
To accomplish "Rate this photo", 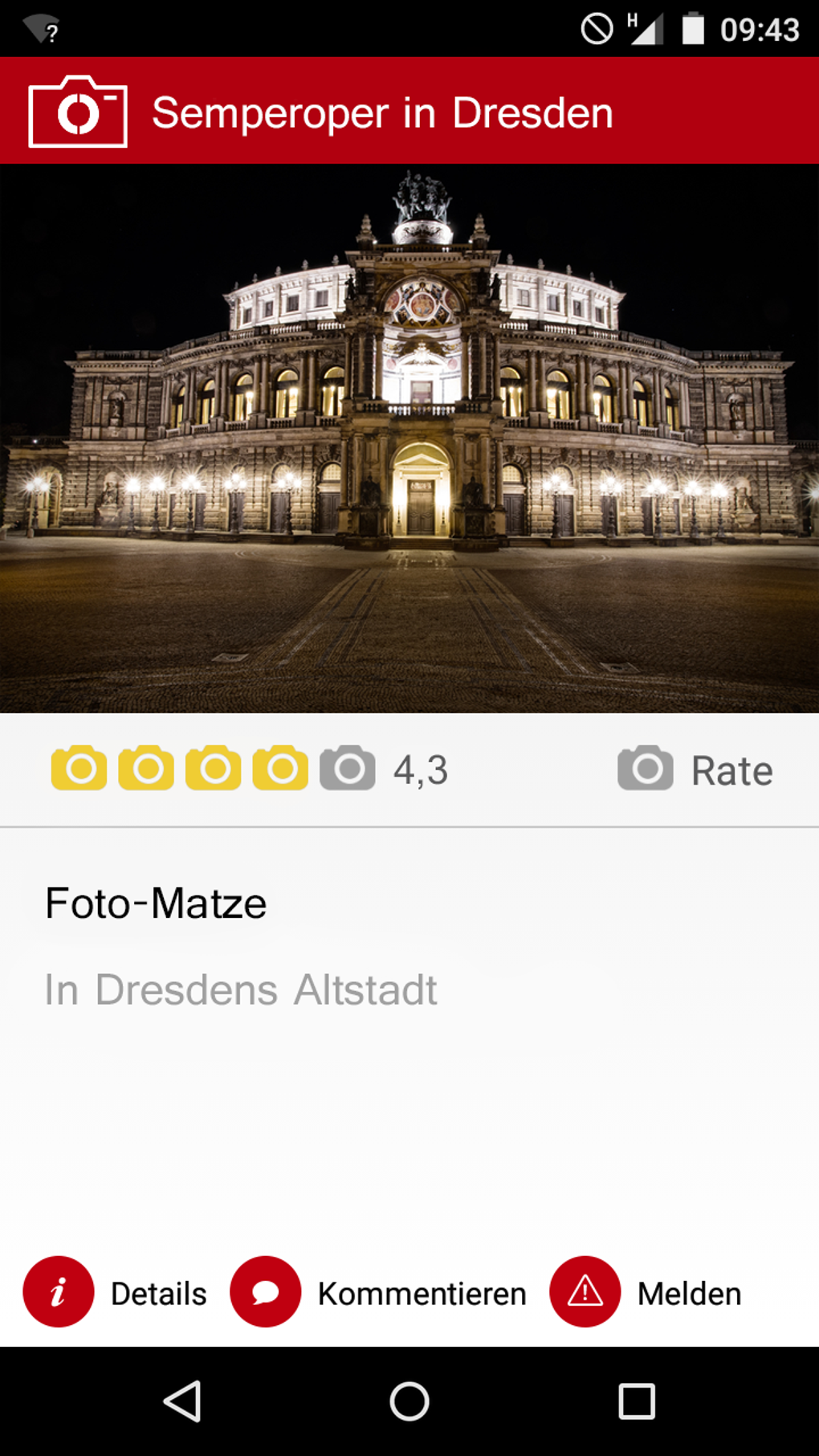I will (695, 769).
